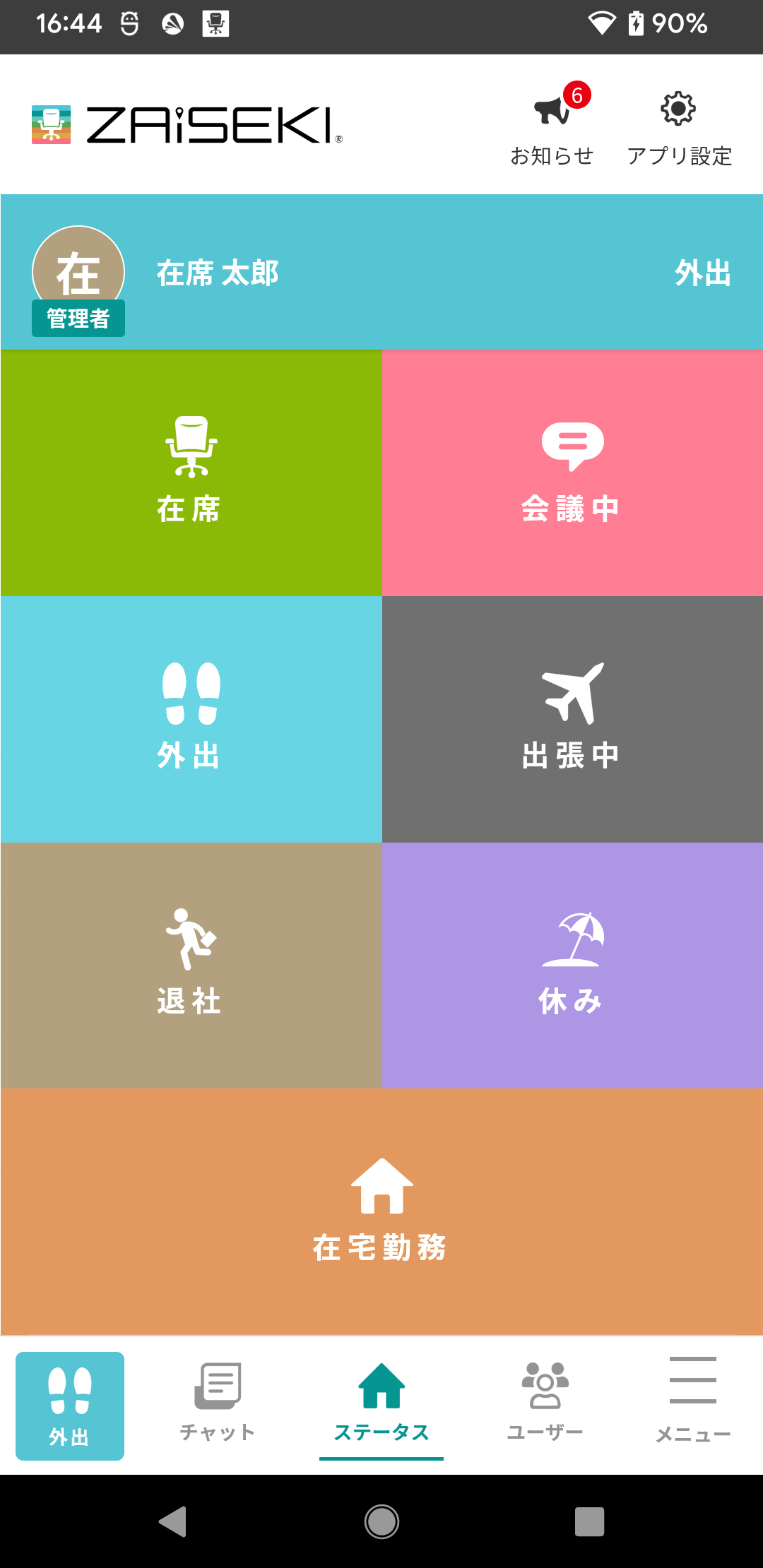Switch to the チャット tab
Viewport: 763px width, 1568px height.
tap(218, 1404)
